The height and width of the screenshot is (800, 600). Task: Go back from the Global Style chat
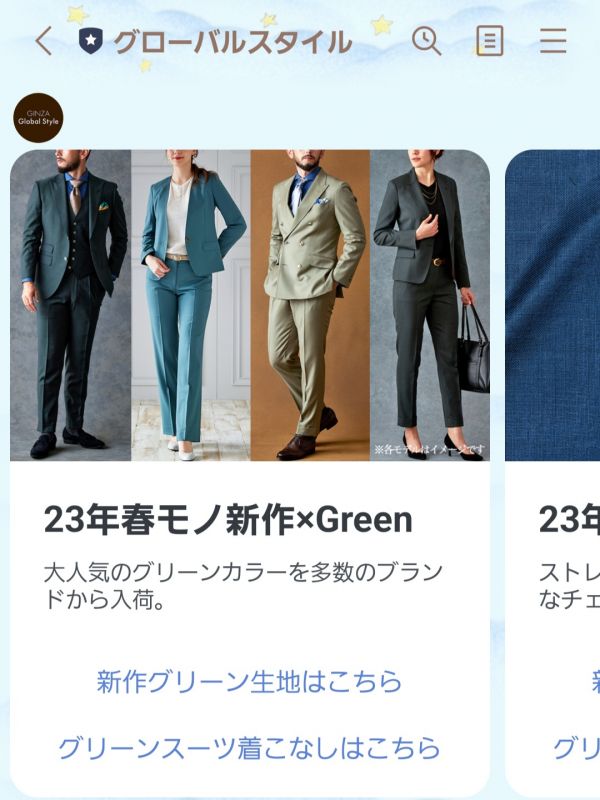43,41
